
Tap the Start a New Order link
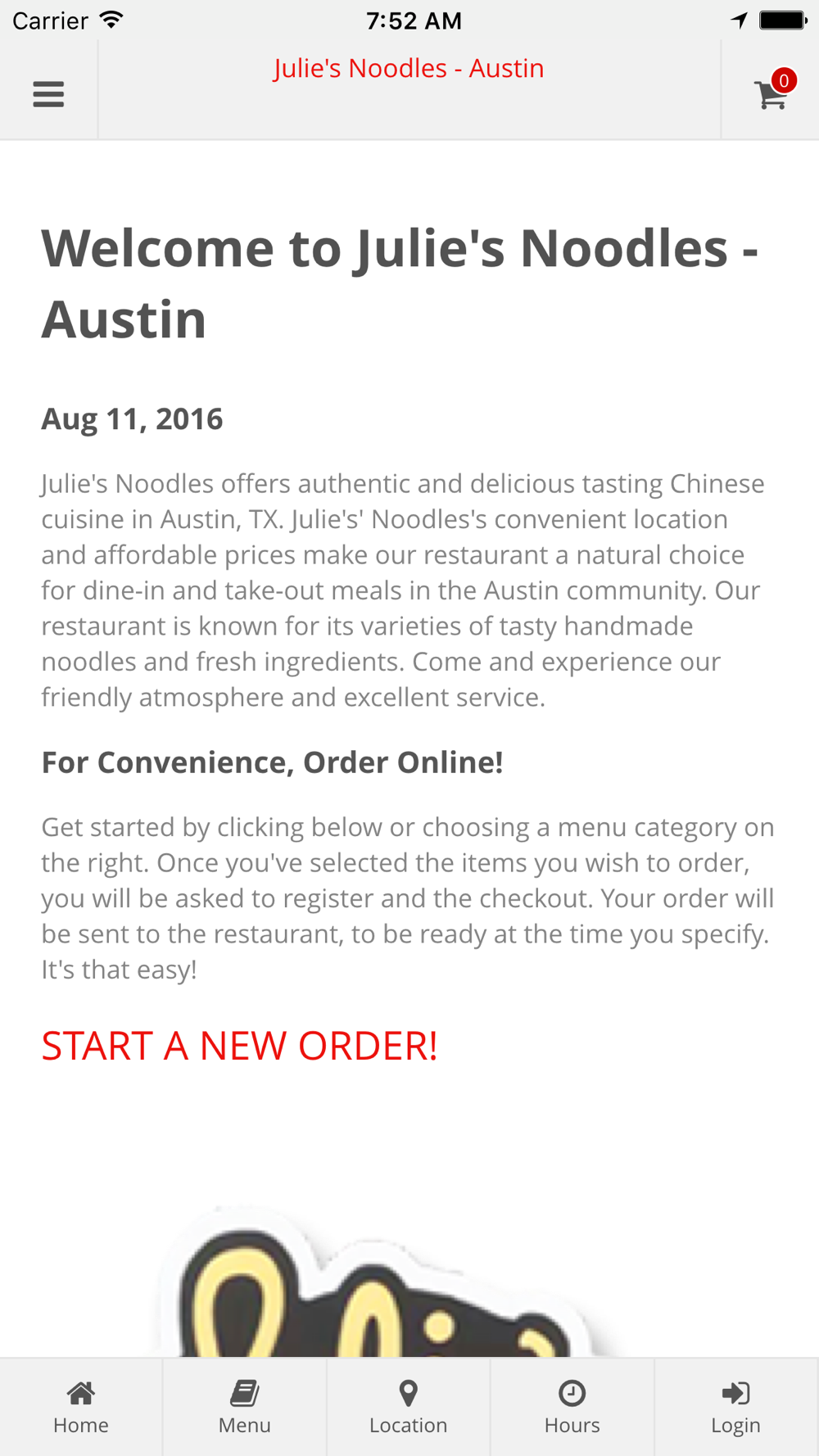[239, 1046]
